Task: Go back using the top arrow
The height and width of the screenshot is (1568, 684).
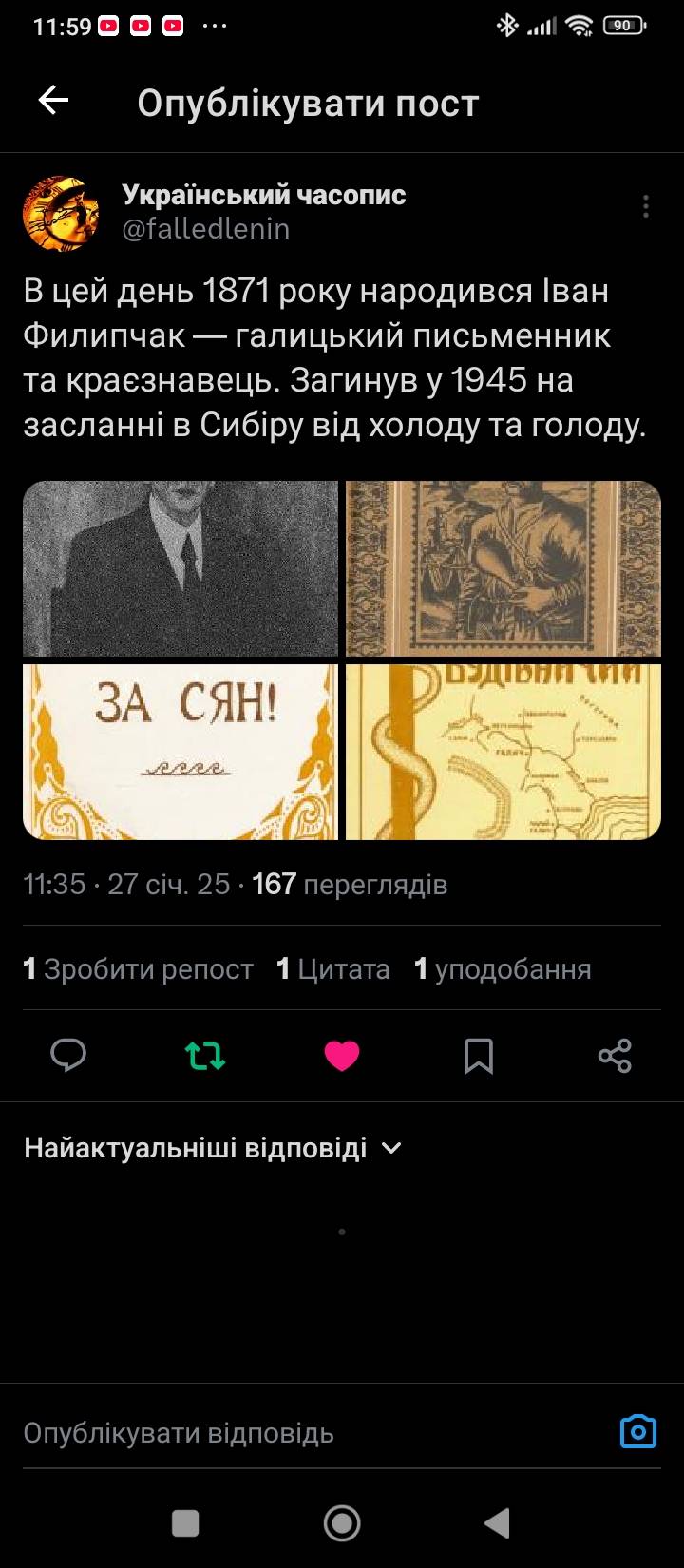Action: click(53, 101)
